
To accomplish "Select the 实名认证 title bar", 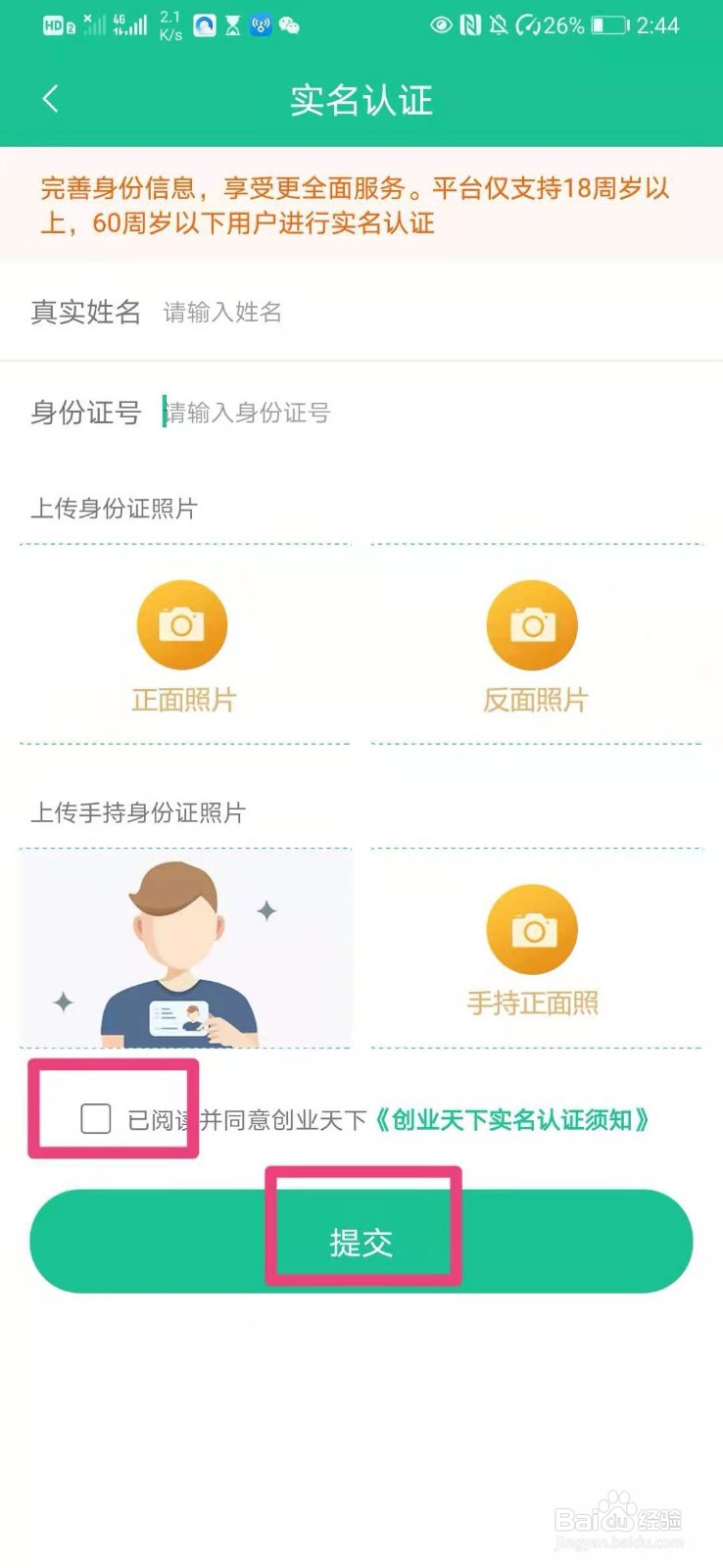I will (x=361, y=99).
